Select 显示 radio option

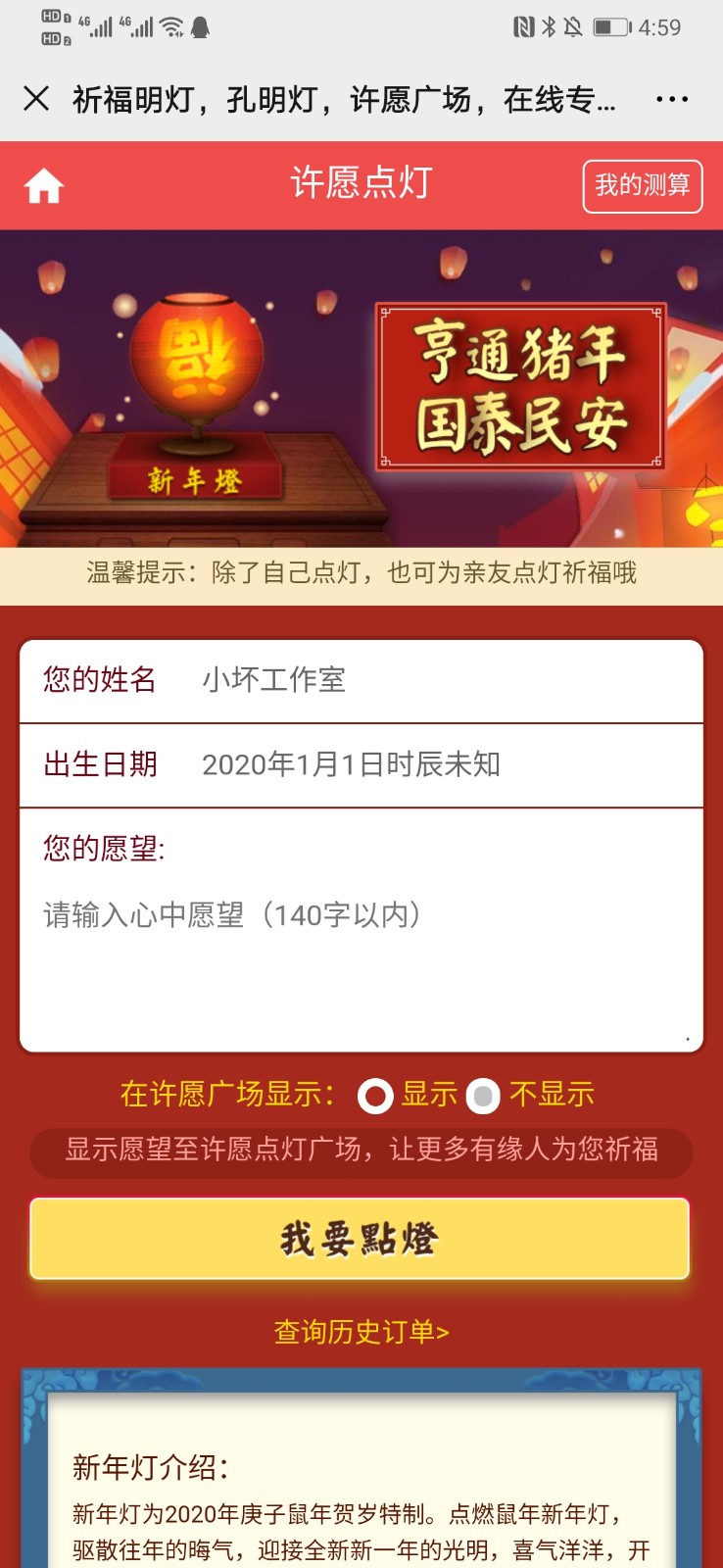pyautogui.click(x=375, y=1096)
